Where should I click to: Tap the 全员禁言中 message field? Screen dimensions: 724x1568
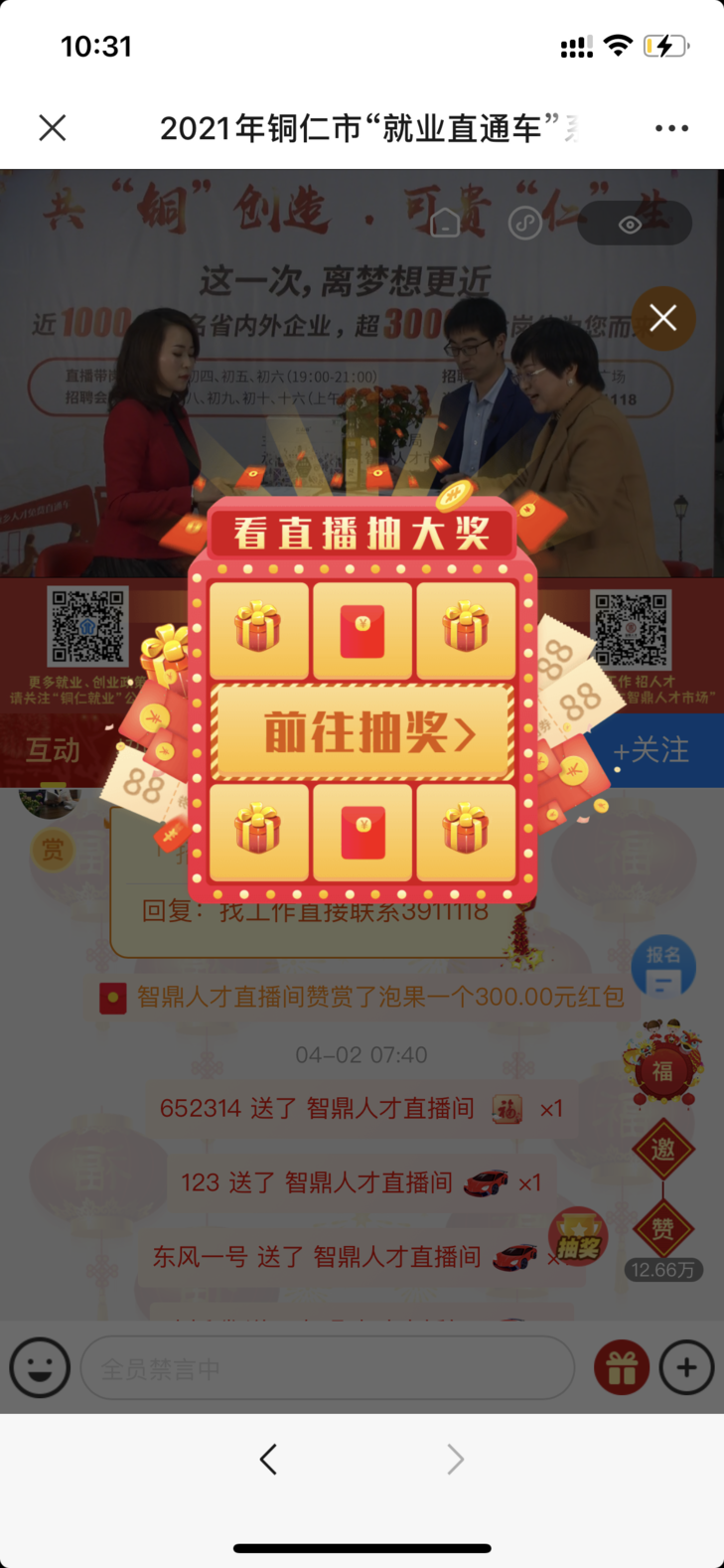point(328,1368)
